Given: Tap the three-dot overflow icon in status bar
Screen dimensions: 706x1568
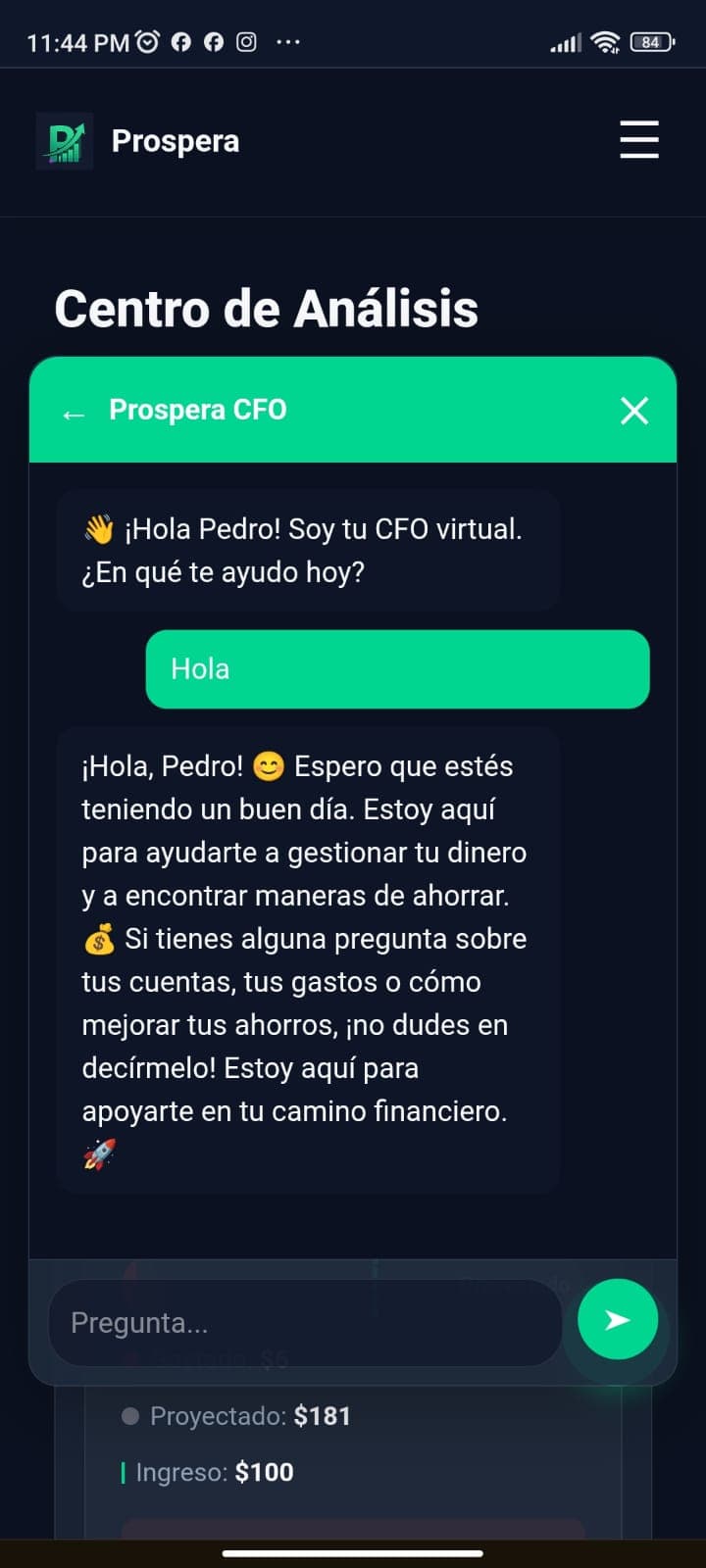Looking at the screenshot, I should (x=287, y=41).
